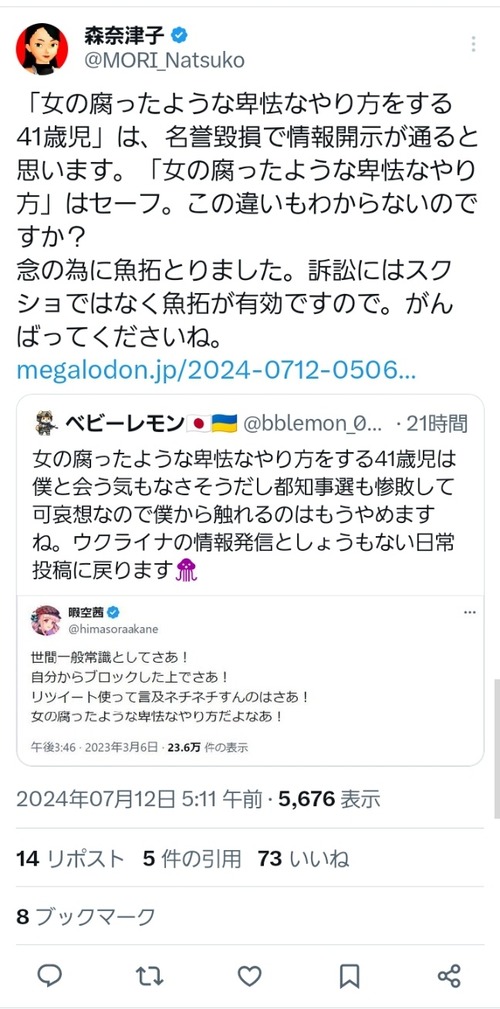View the 14 reposts list

pyautogui.click(x=70, y=858)
